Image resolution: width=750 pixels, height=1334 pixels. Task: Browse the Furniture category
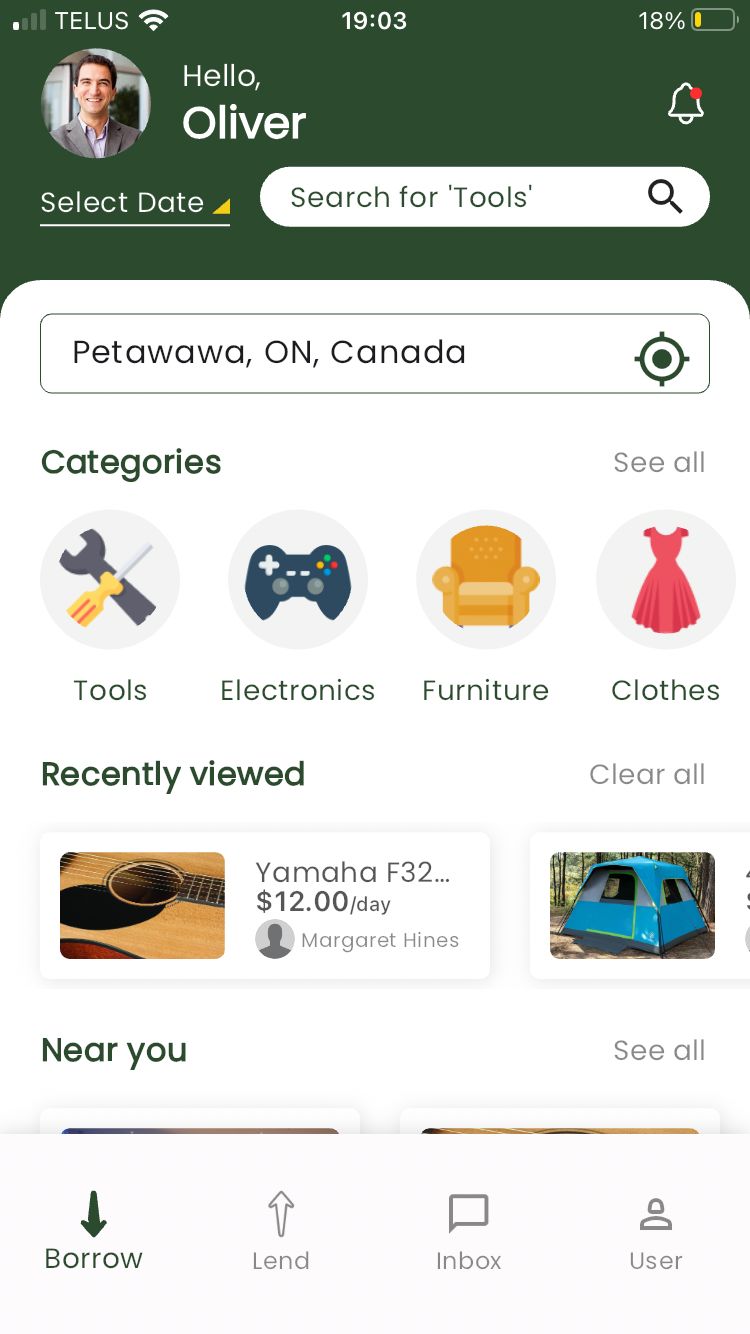486,580
